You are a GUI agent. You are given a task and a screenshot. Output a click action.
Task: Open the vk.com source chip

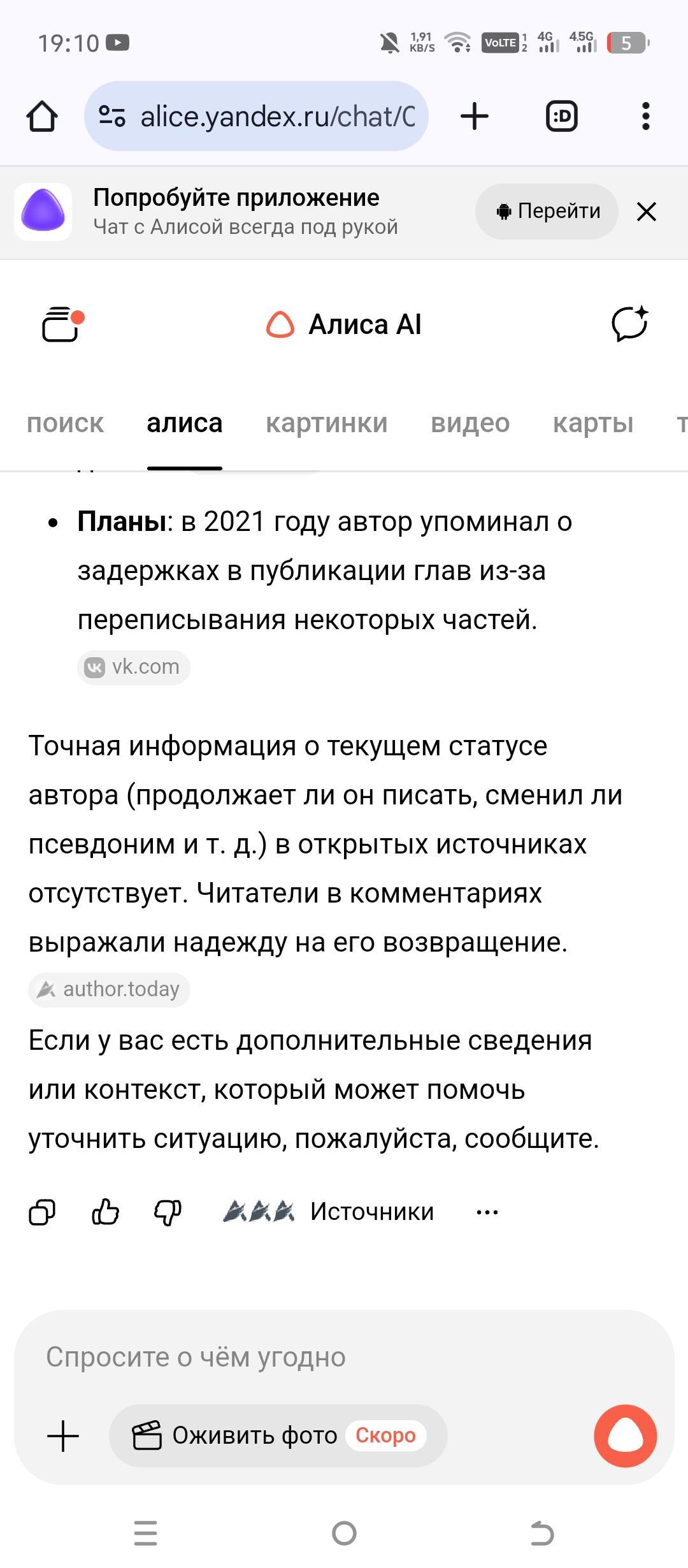(x=134, y=667)
